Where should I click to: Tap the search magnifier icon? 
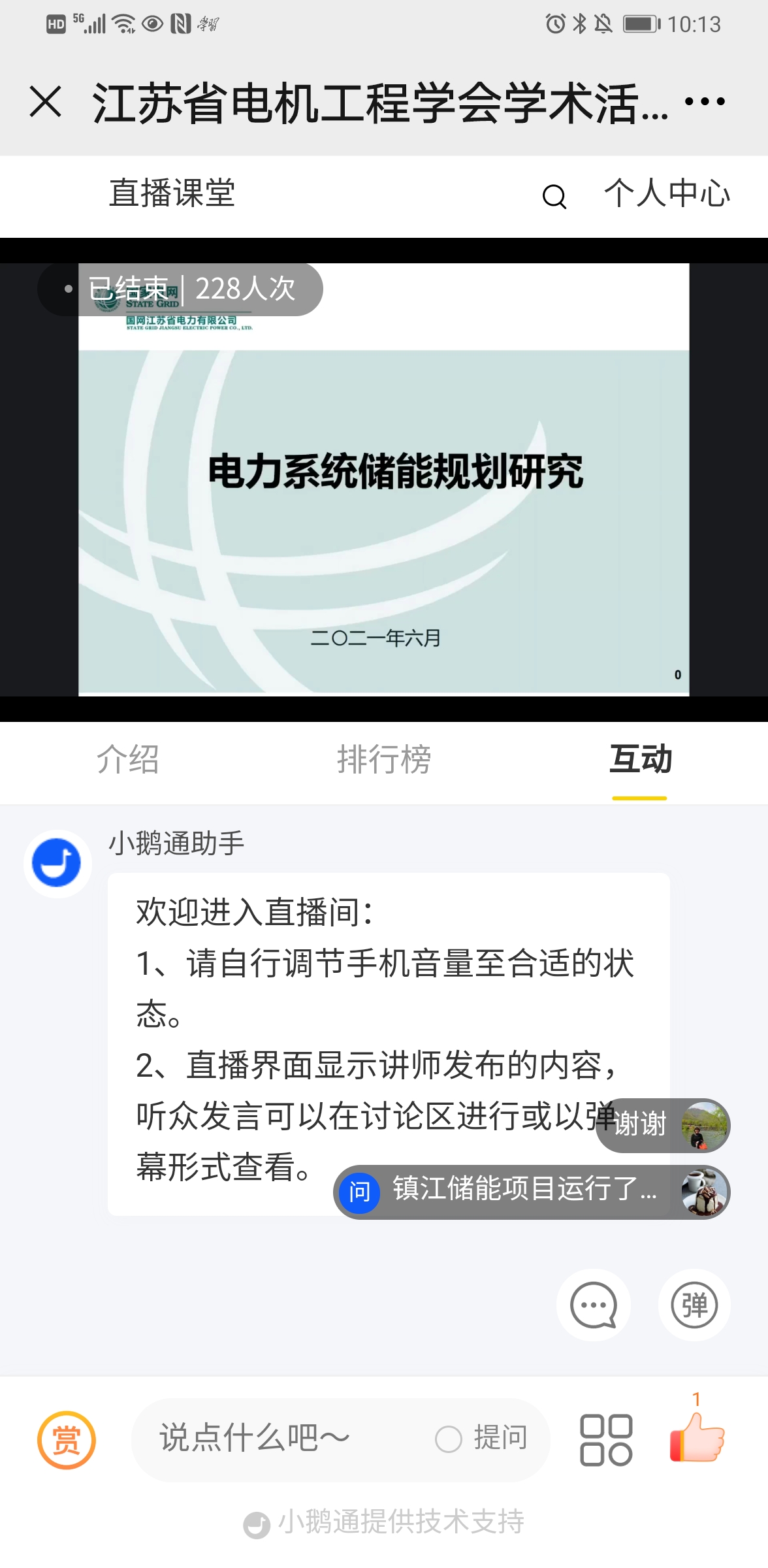pyautogui.click(x=554, y=196)
